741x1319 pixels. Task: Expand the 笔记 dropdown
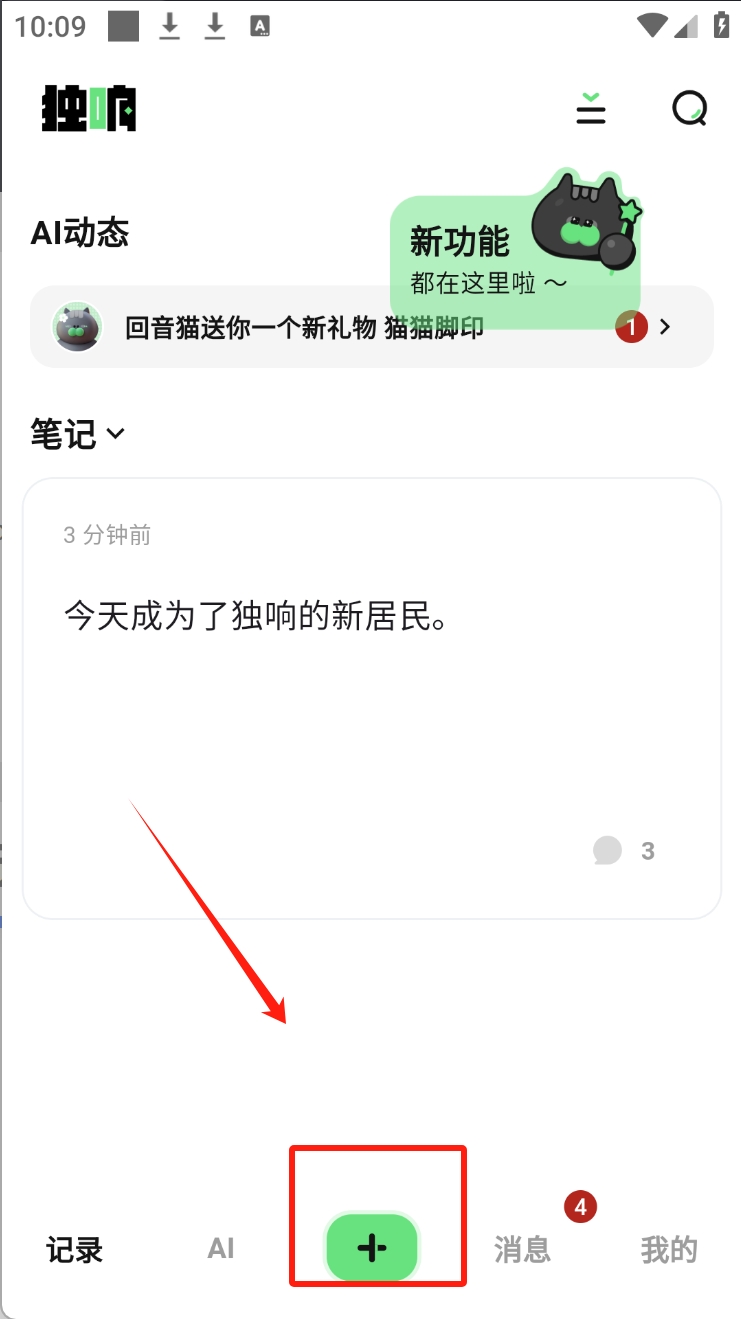pyautogui.click(x=79, y=435)
